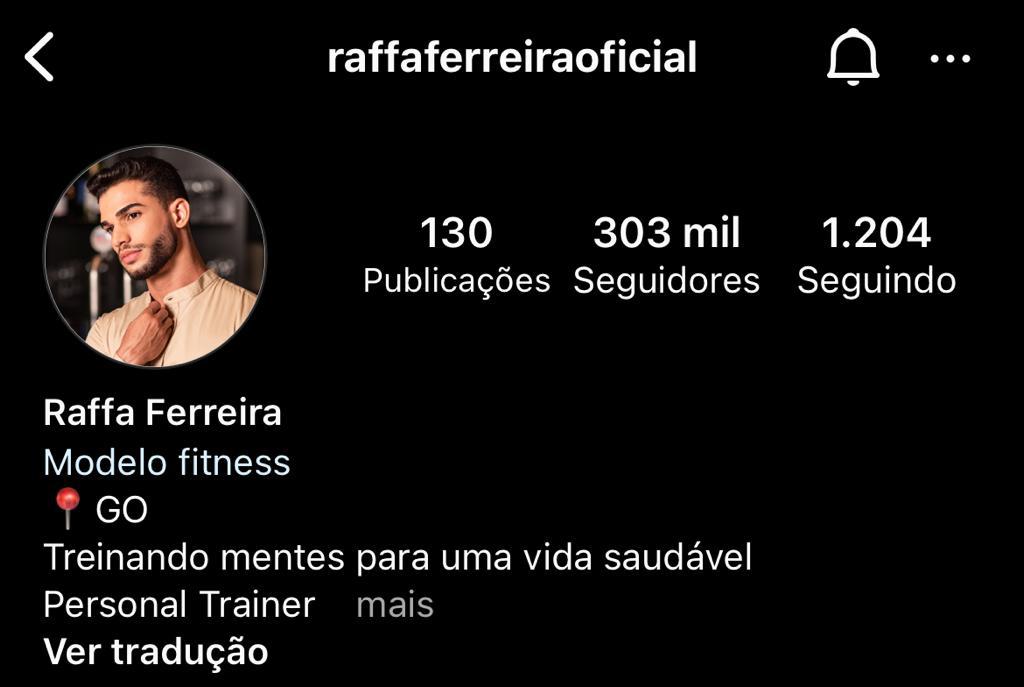The image size is (1024, 687).
Task: Open the notifications bell
Action: click(852, 58)
